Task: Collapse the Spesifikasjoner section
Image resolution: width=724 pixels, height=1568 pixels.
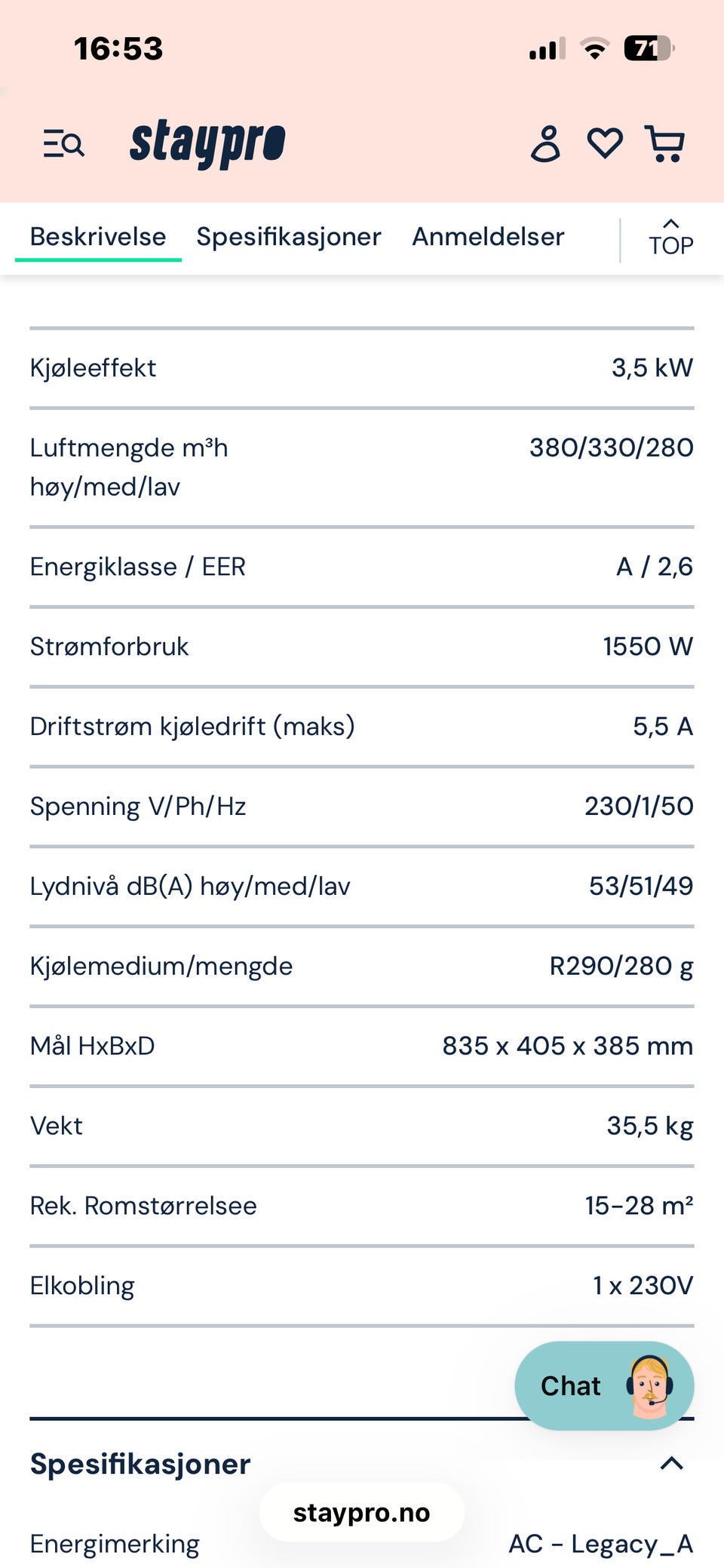Action: click(672, 1464)
